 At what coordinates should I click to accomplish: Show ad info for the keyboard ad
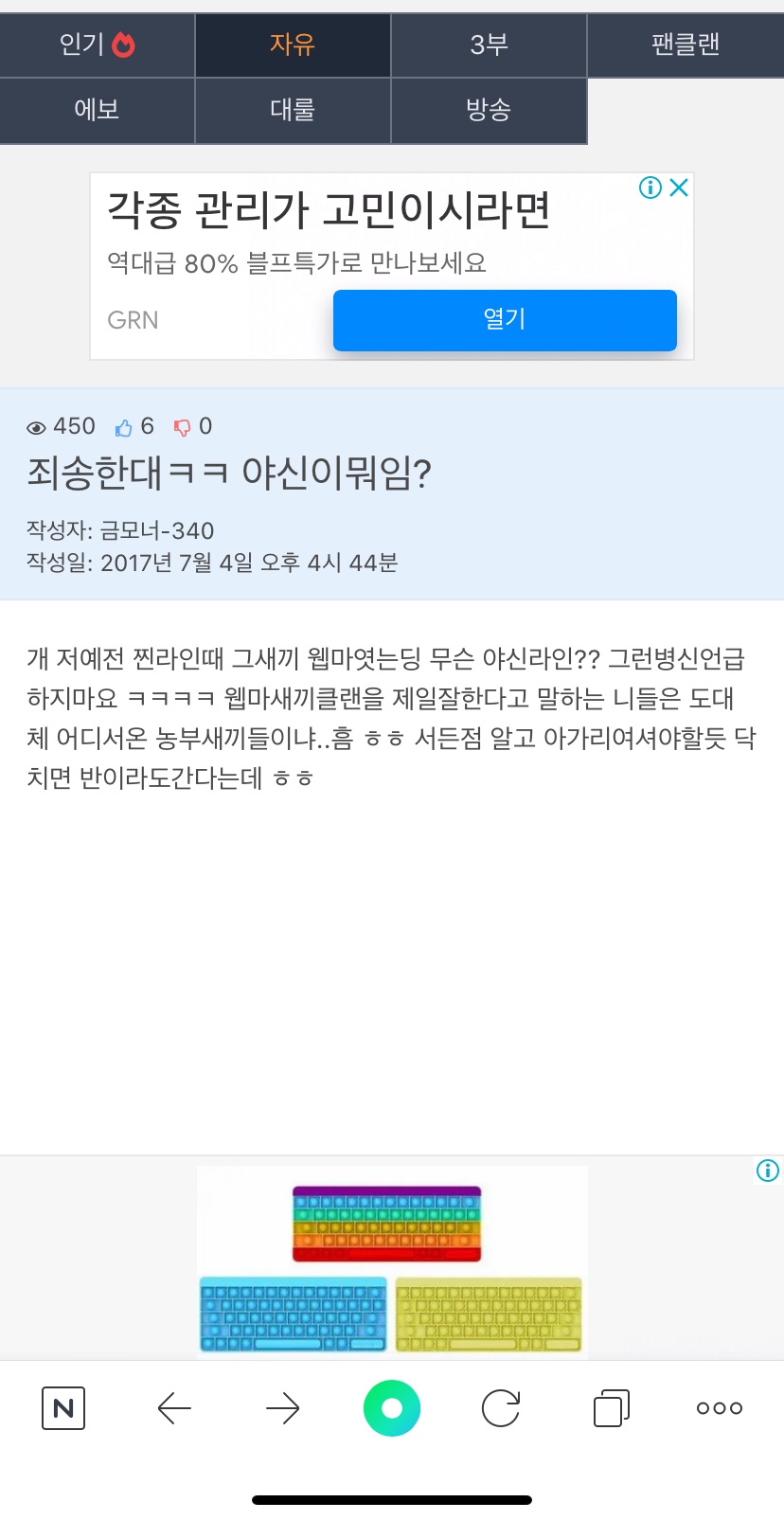(768, 1171)
